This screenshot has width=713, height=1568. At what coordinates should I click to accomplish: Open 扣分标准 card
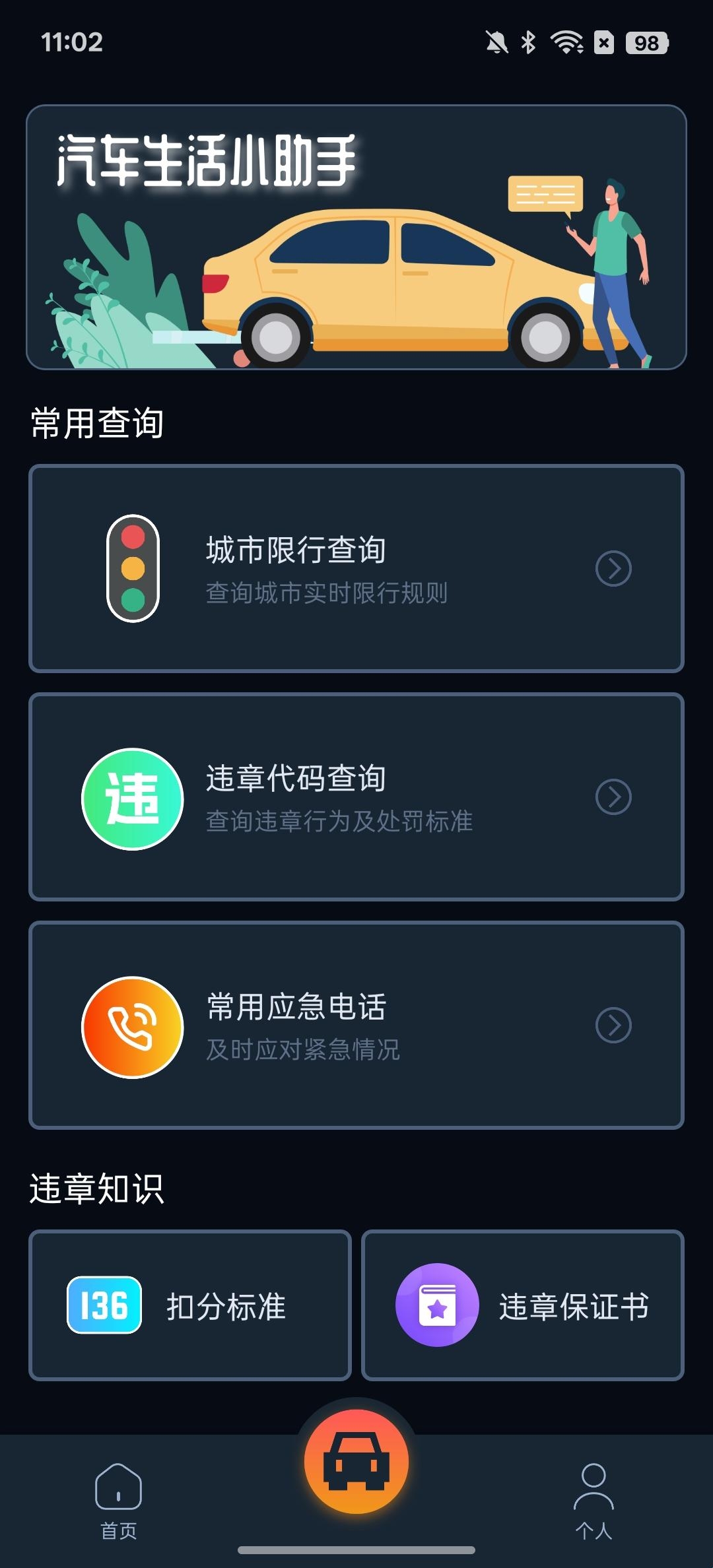click(190, 1305)
